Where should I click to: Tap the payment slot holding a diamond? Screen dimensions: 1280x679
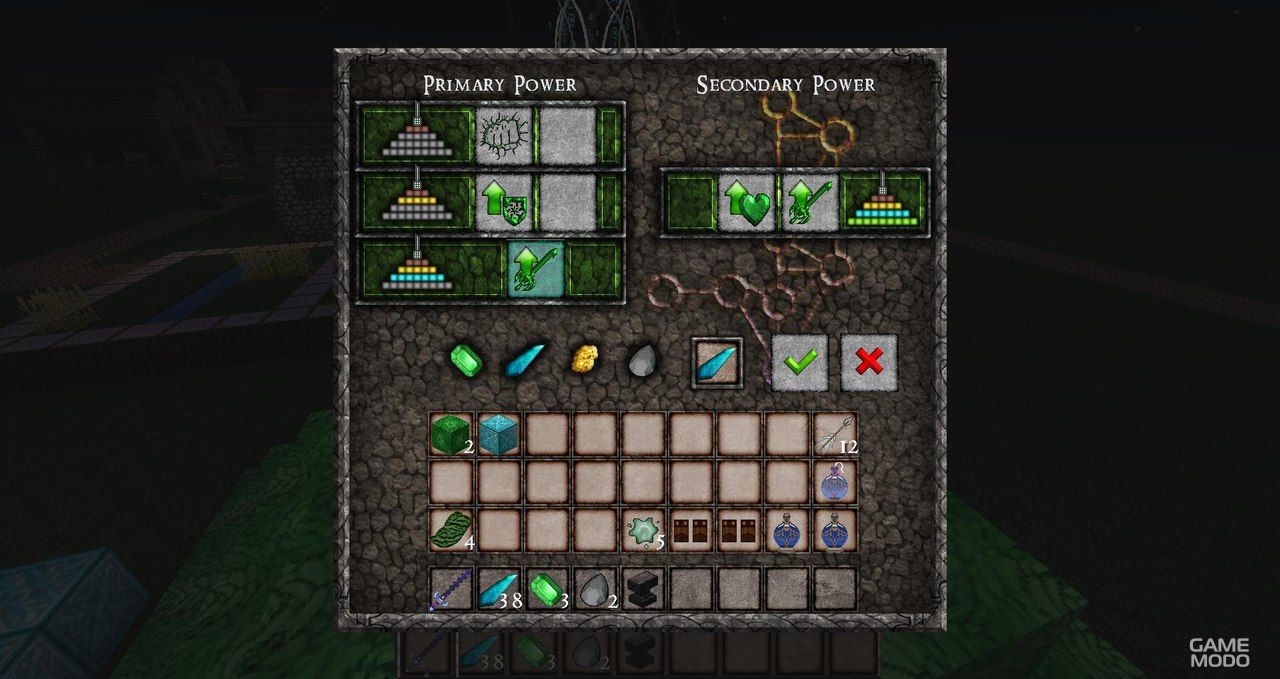pyautogui.click(x=719, y=362)
